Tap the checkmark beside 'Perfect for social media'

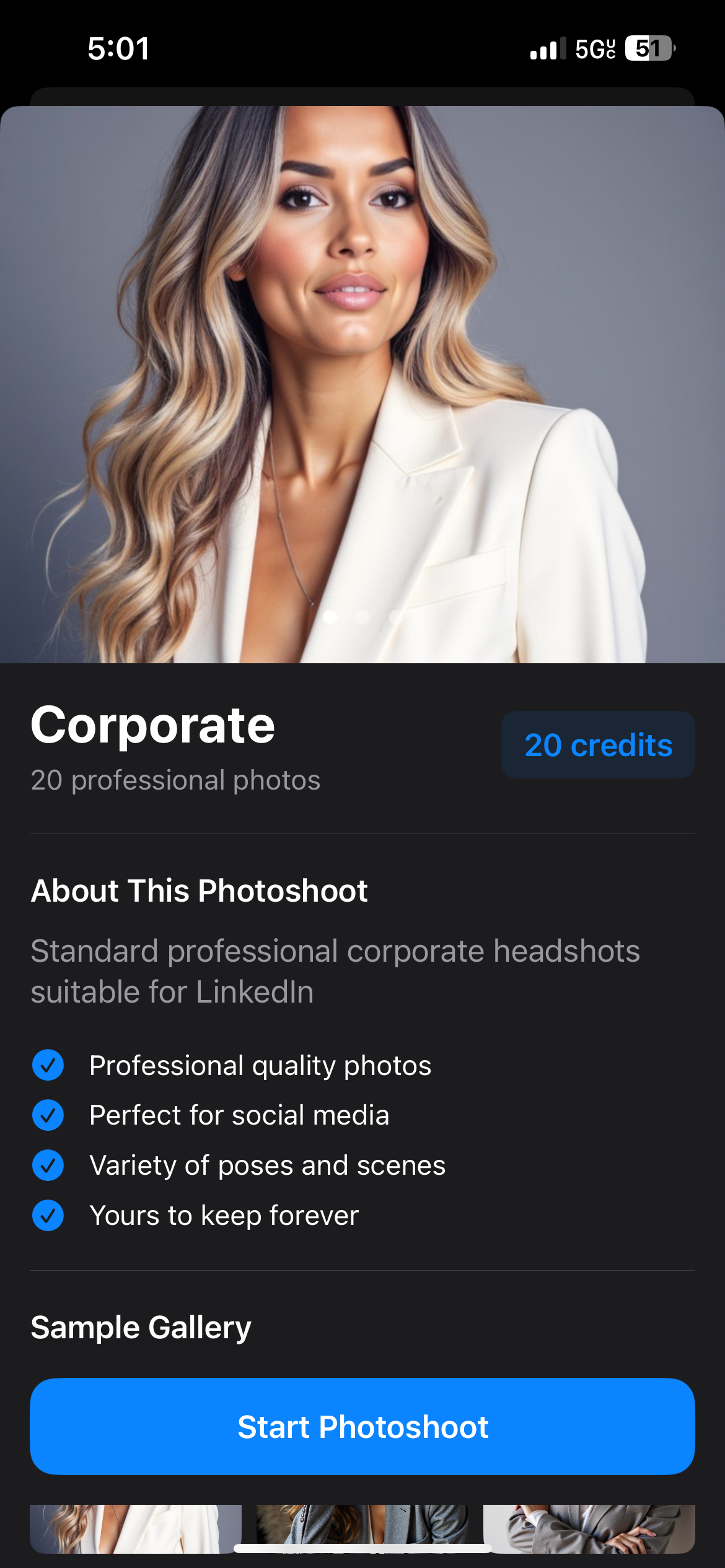(48, 1115)
